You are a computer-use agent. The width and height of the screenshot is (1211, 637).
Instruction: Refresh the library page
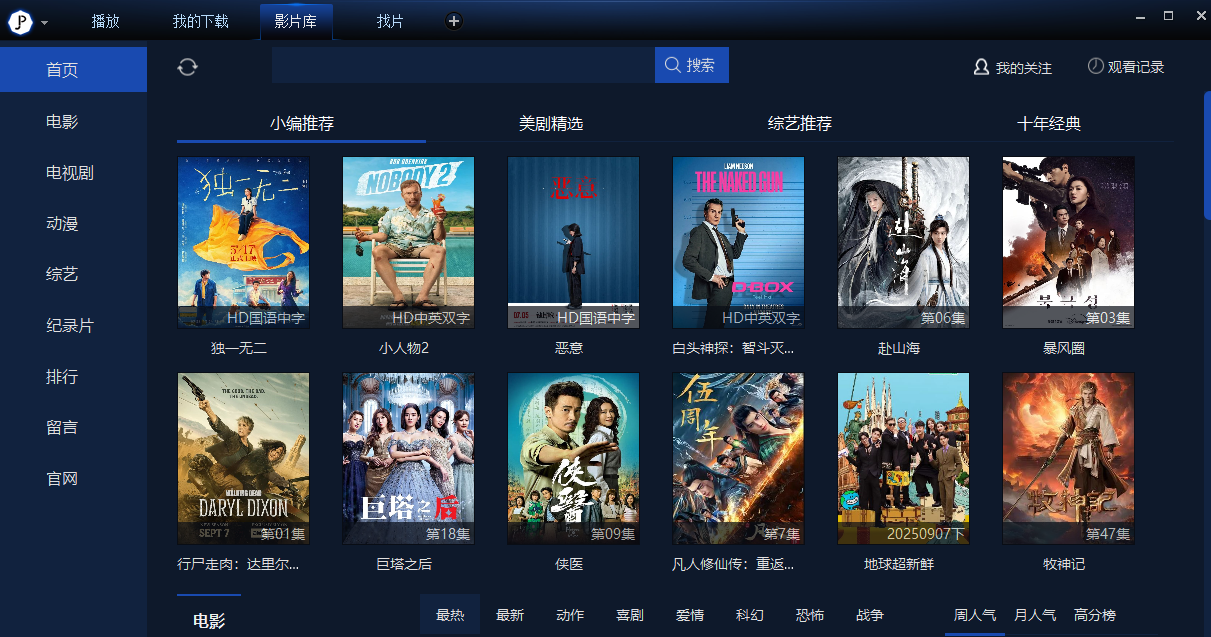click(x=187, y=67)
